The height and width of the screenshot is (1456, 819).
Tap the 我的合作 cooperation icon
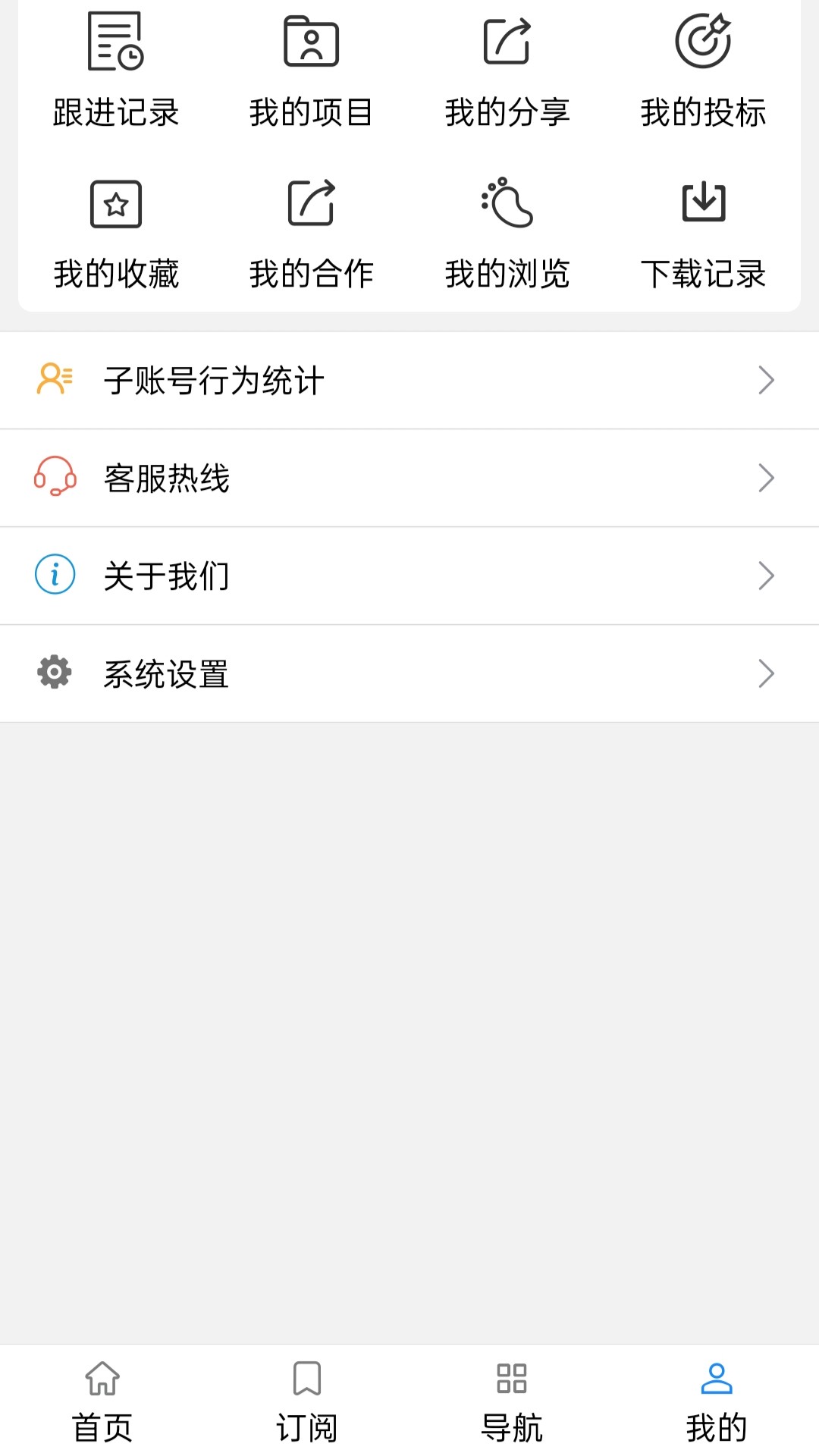311,203
